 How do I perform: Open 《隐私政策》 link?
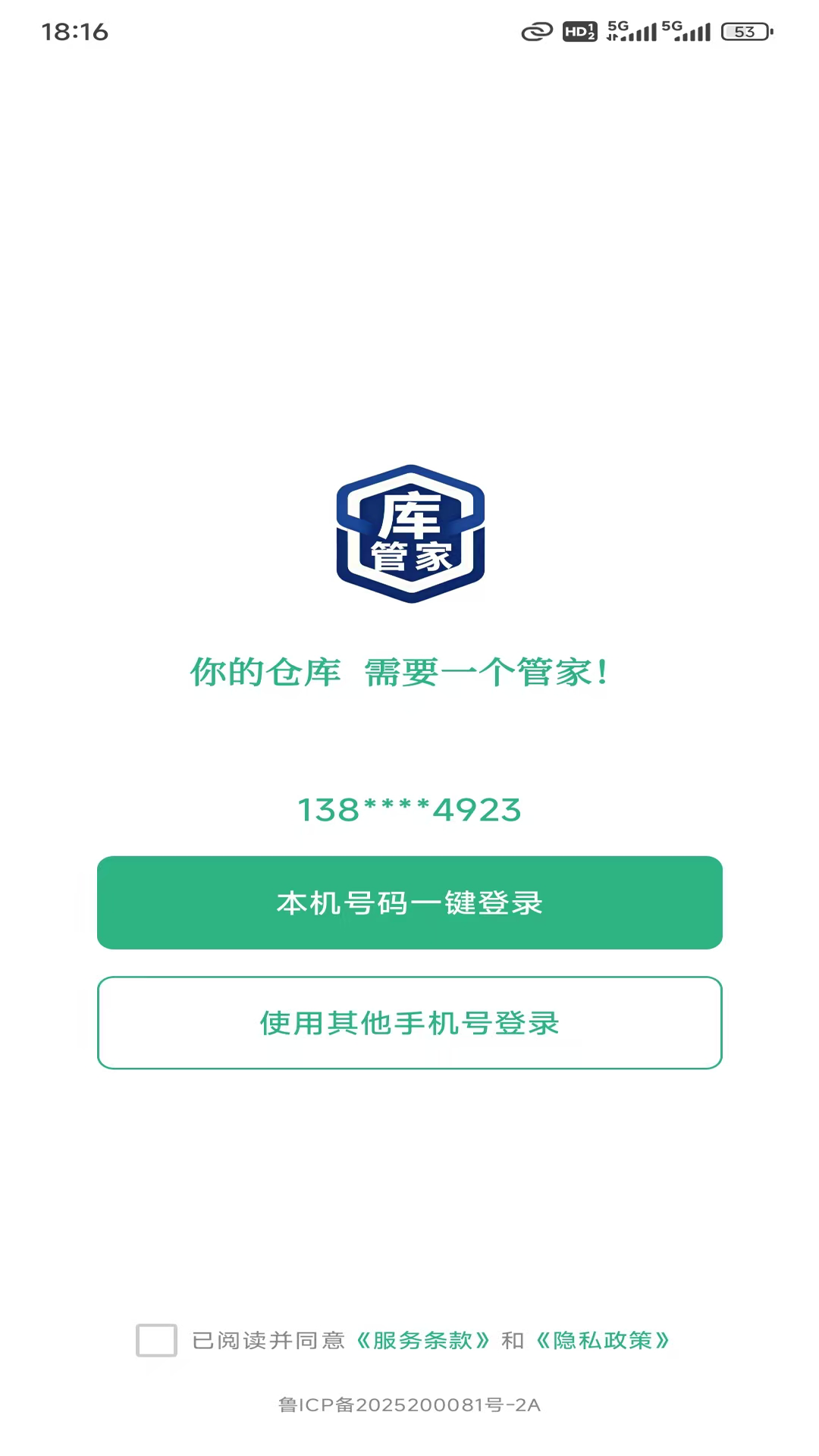(x=603, y=1341)
